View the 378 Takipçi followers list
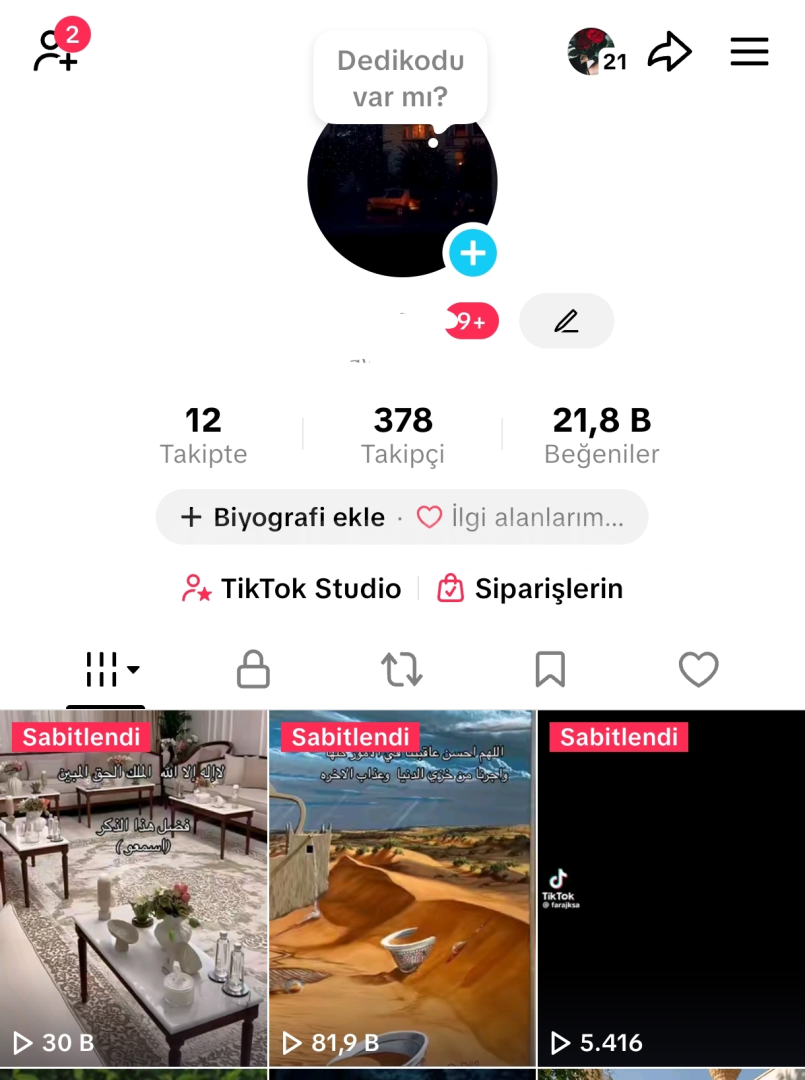 403,436
